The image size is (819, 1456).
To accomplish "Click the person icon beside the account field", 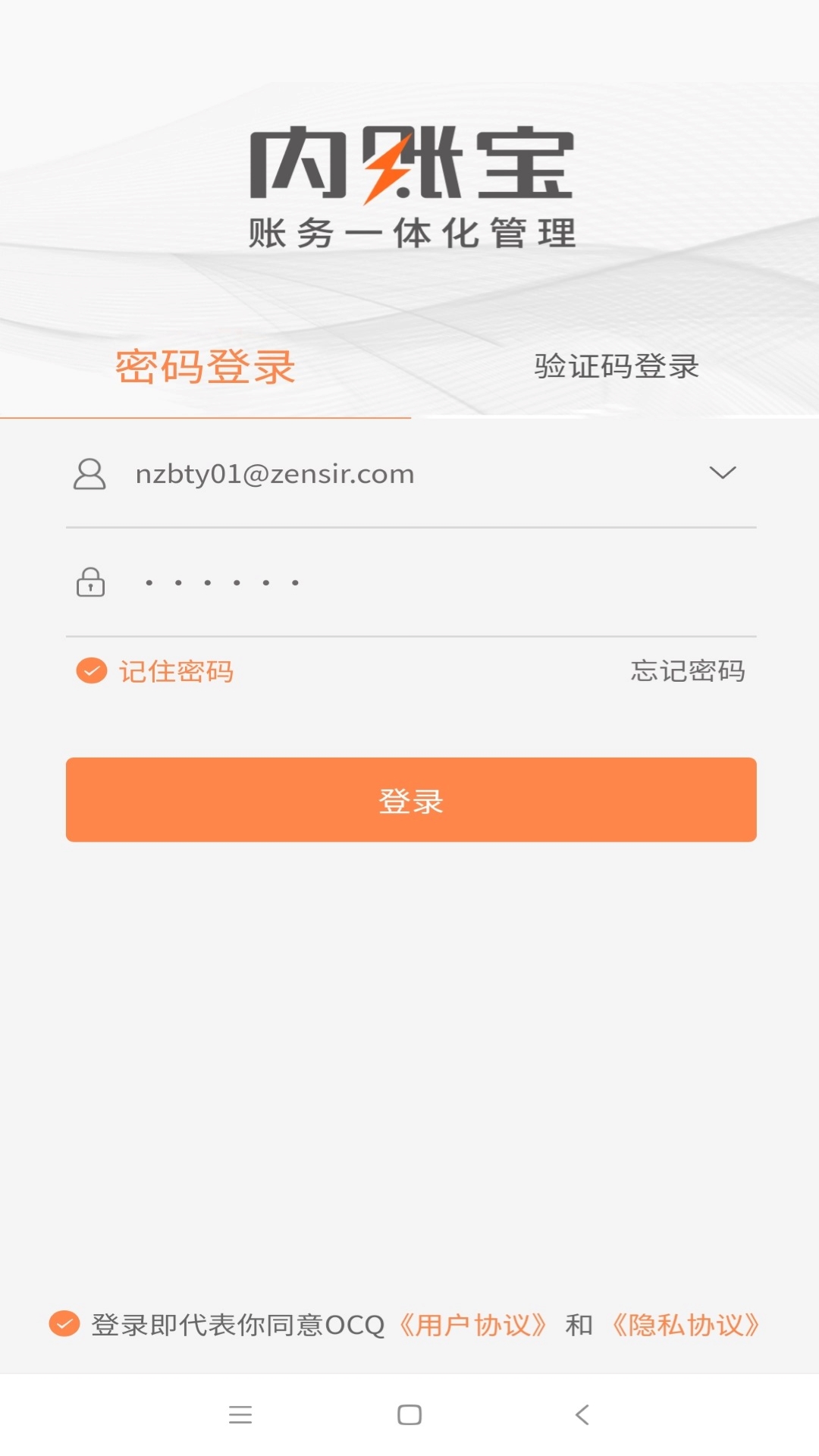I will tap(89, 472).
